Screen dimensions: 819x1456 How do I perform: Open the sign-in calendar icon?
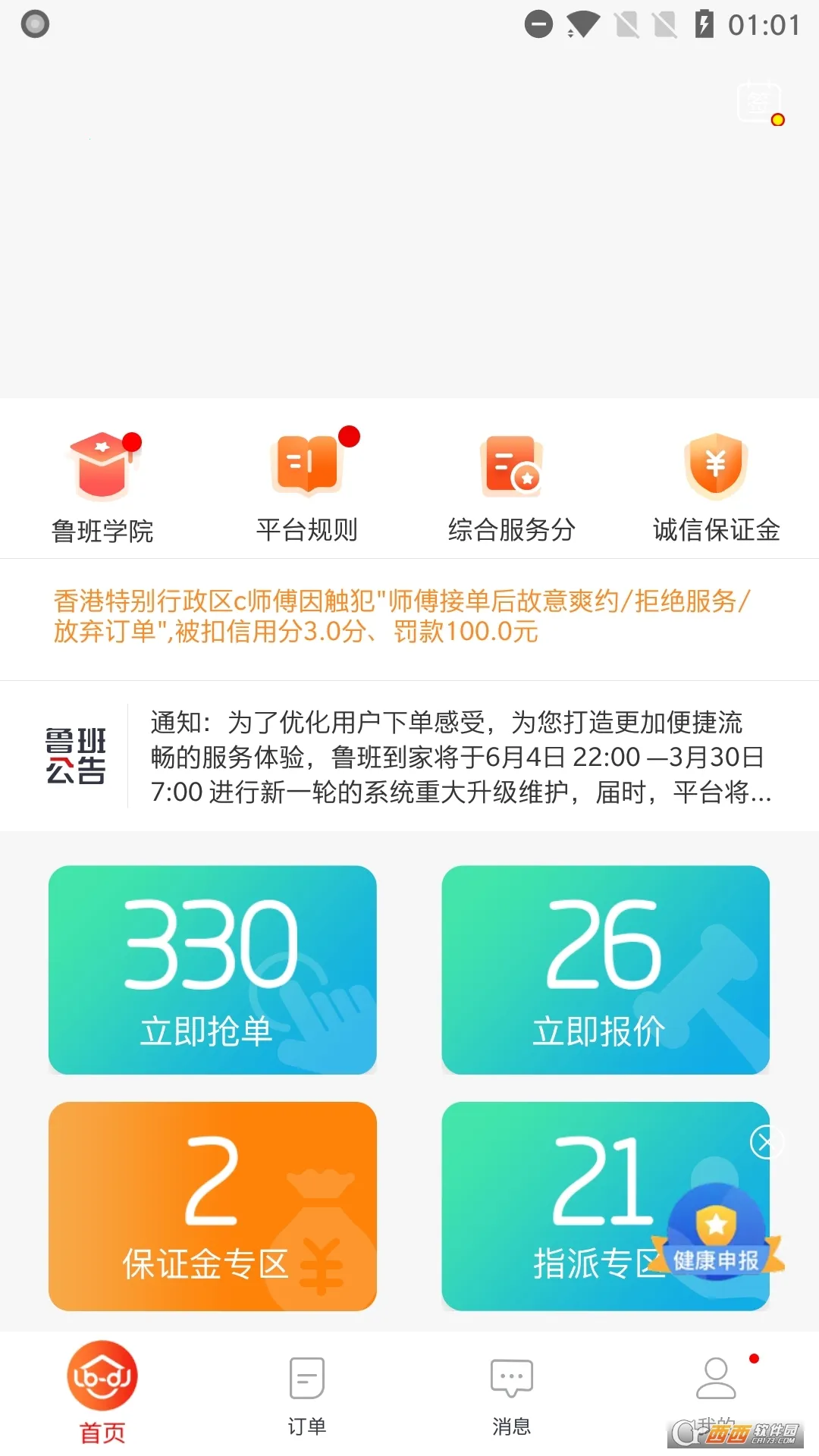[759, 102]
